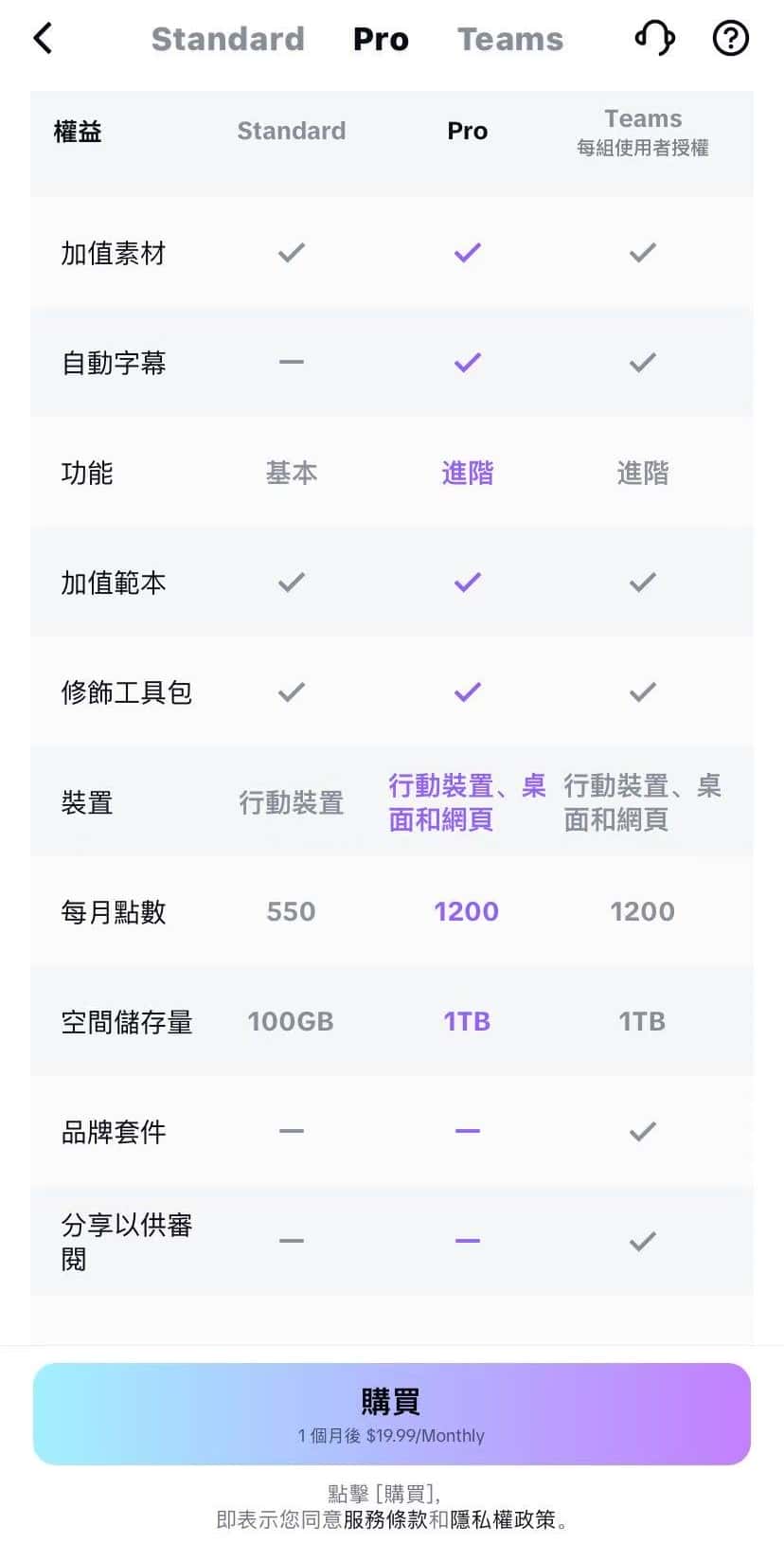The height and width of the screenshot is (1543, 784).
Task: Tap the 購買 purchase button
Action: click(x=392, y=1413)
